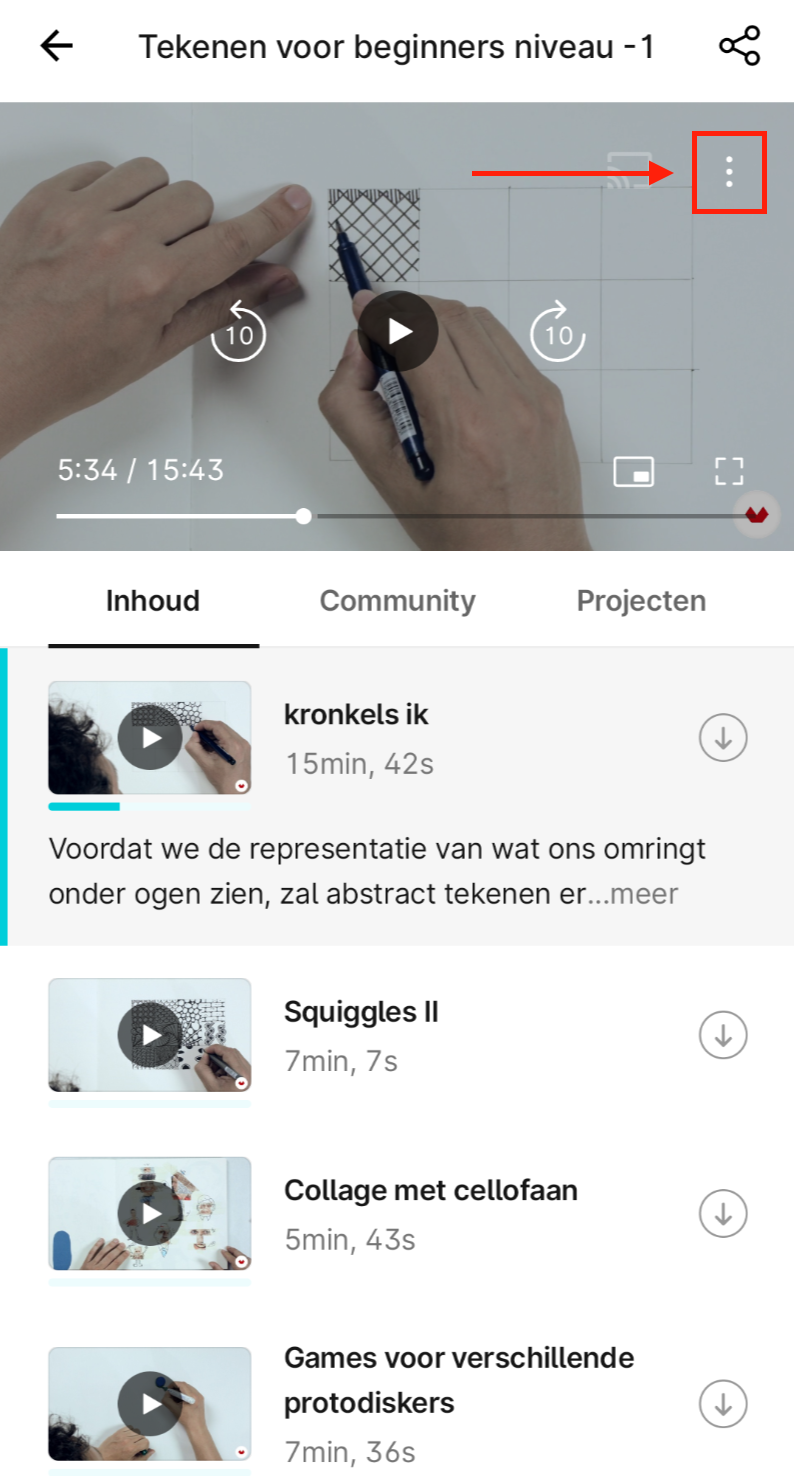Open the video player overflow menu
Image resolution: width=794 pixels, height=1476 pixels.
click(729, 172)
